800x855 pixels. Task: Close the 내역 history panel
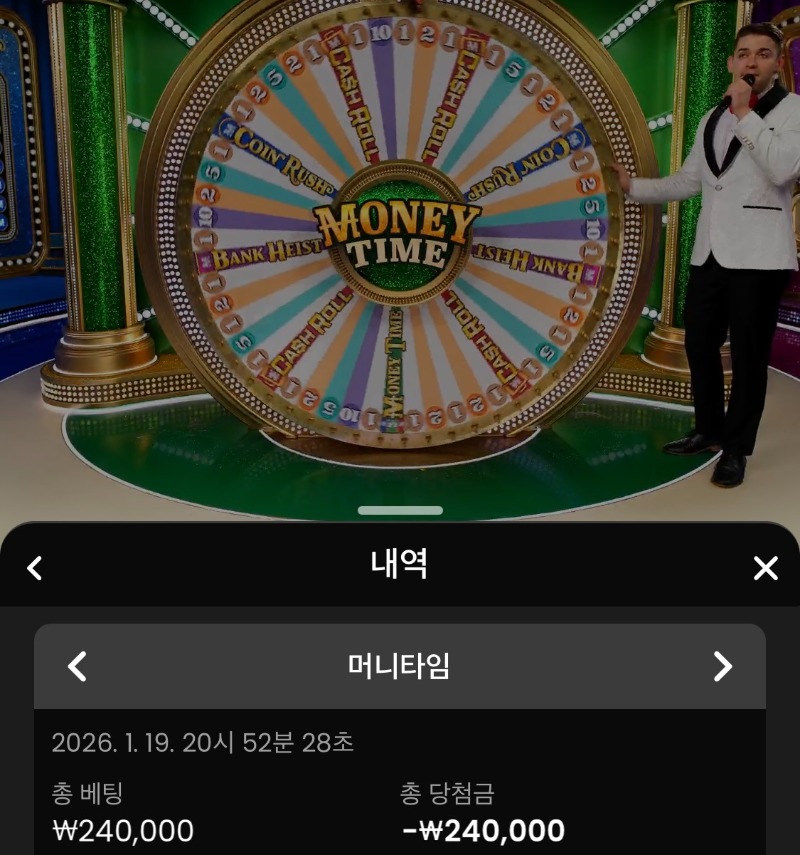click(x=765, y=568)
